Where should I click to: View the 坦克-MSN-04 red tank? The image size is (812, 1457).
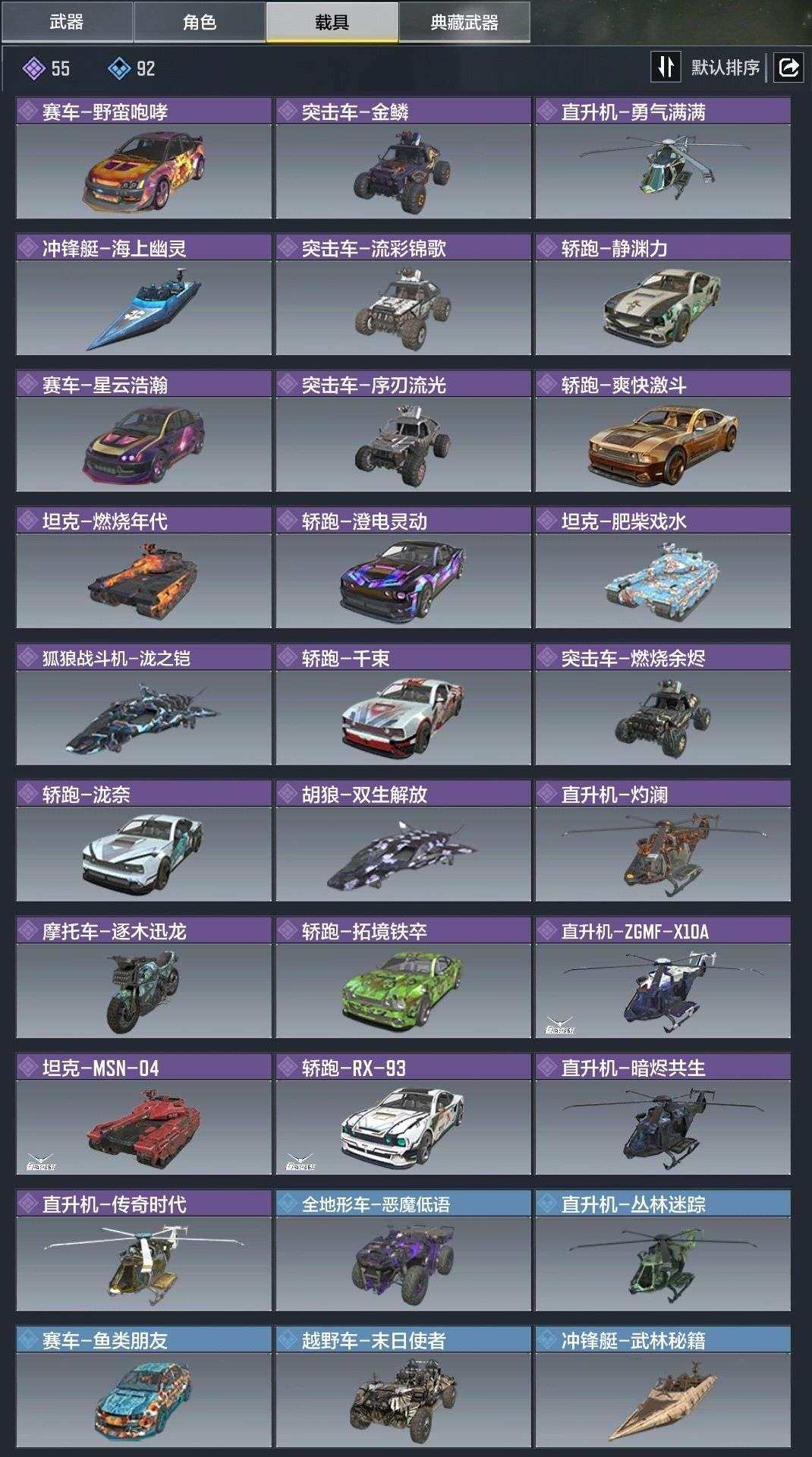point(143,1114)
